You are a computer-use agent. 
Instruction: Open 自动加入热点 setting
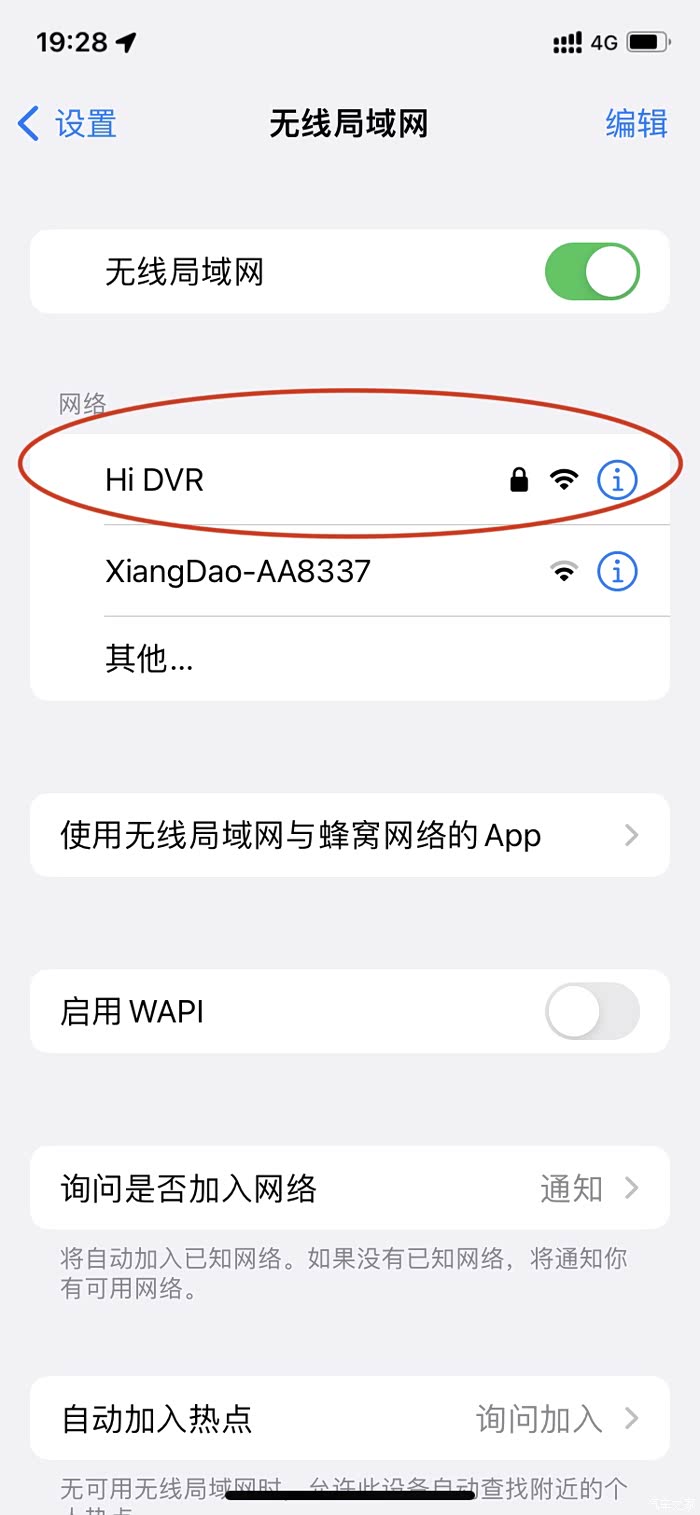pyautogui.click(x=350, y=1418)
